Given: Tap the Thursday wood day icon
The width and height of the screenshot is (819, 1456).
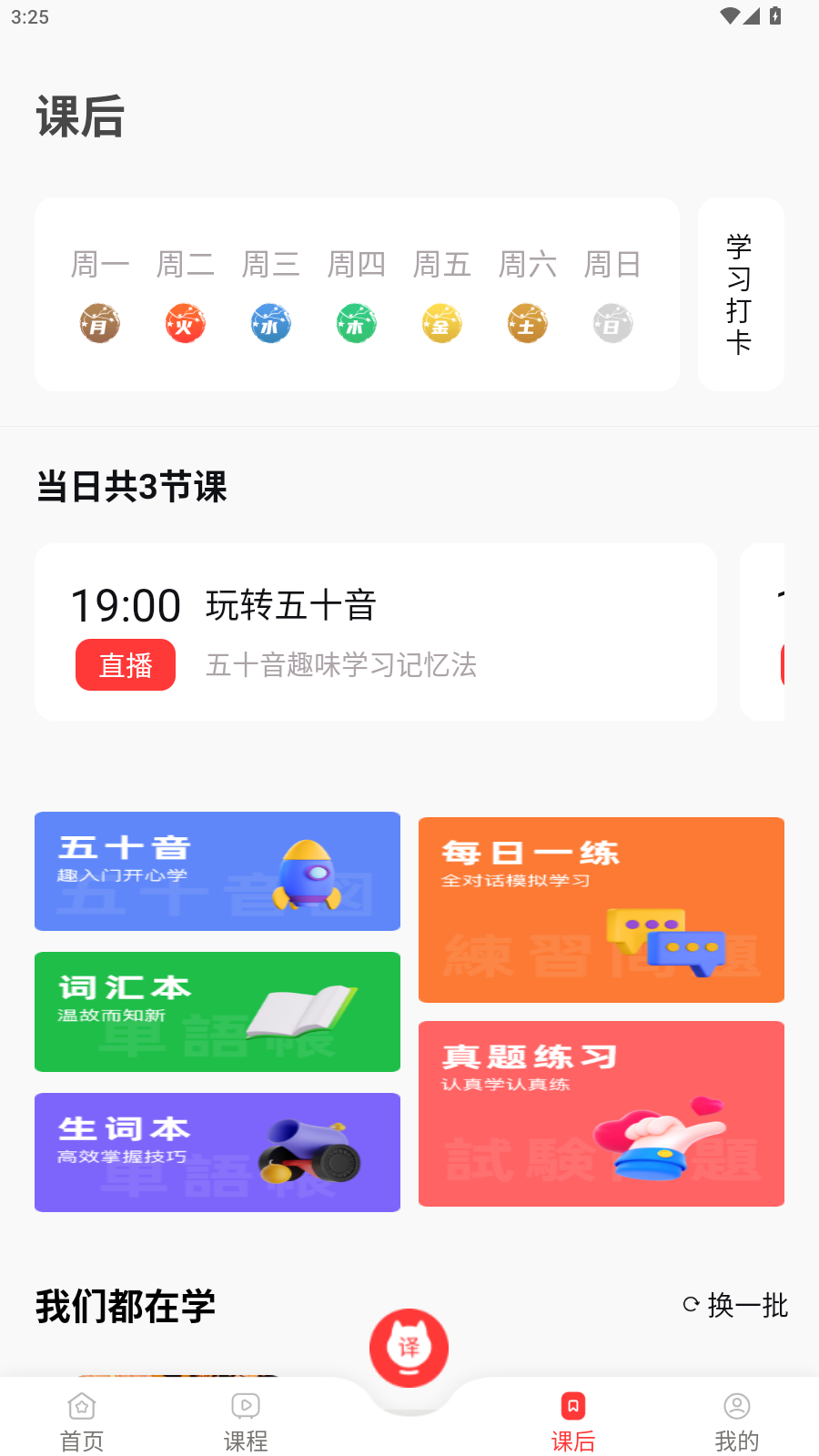Looking at the screenshot, I should [x=356, y=323].
